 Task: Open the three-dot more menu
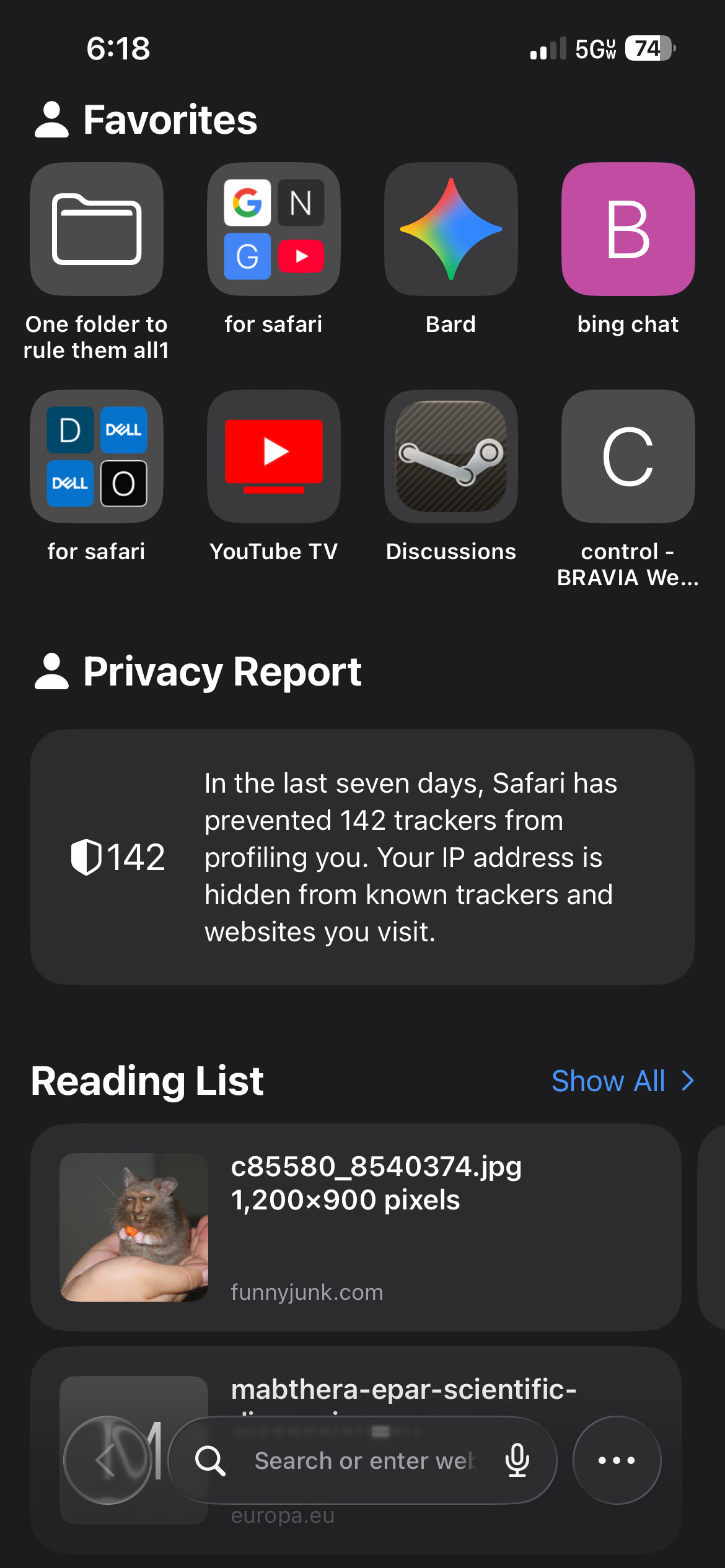point(617,1460)
